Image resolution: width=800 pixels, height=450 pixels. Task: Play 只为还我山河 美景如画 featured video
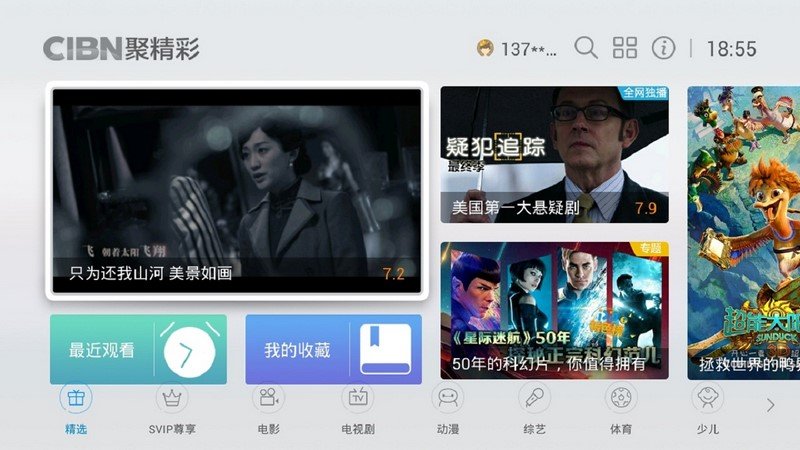tap(236, 189)
